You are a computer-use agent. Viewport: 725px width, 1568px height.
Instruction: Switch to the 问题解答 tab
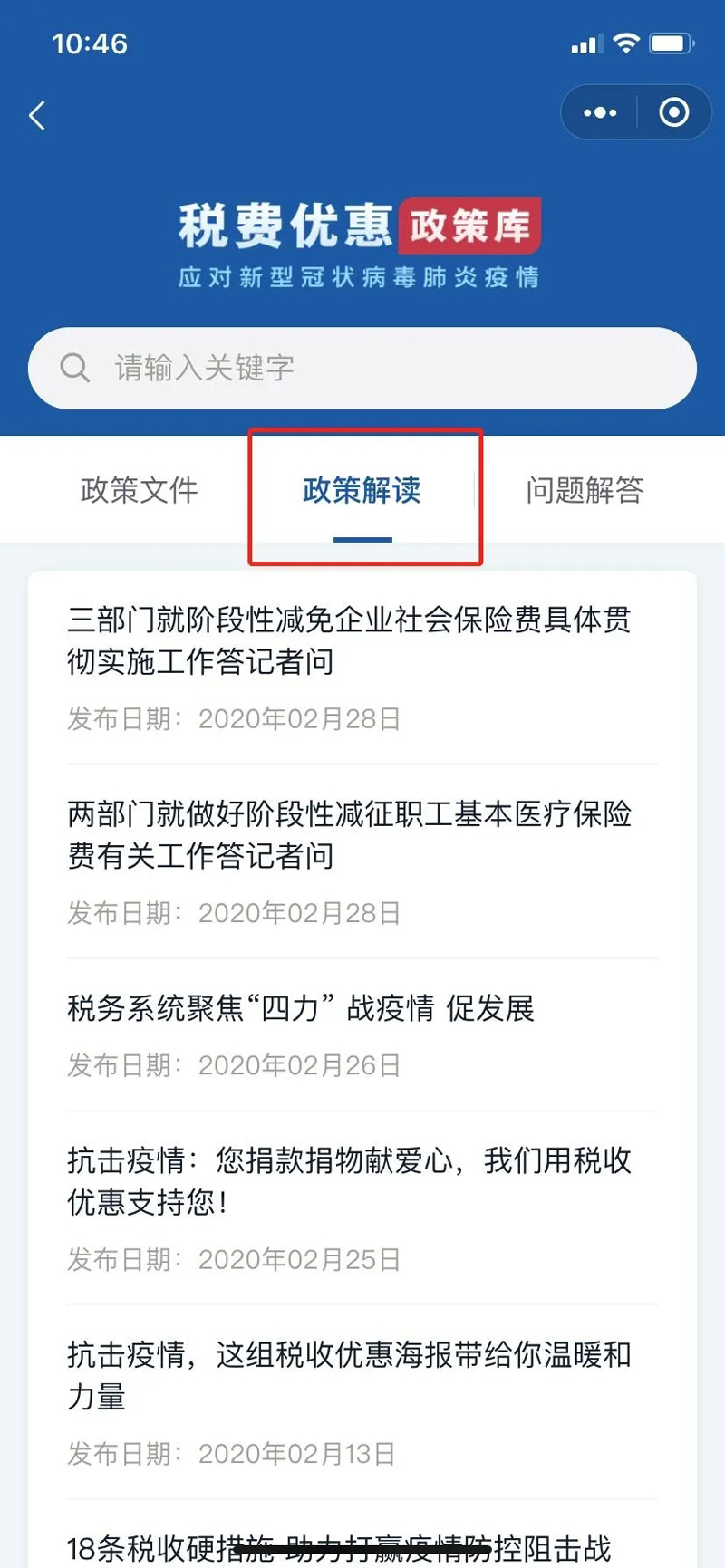[585, 490]
